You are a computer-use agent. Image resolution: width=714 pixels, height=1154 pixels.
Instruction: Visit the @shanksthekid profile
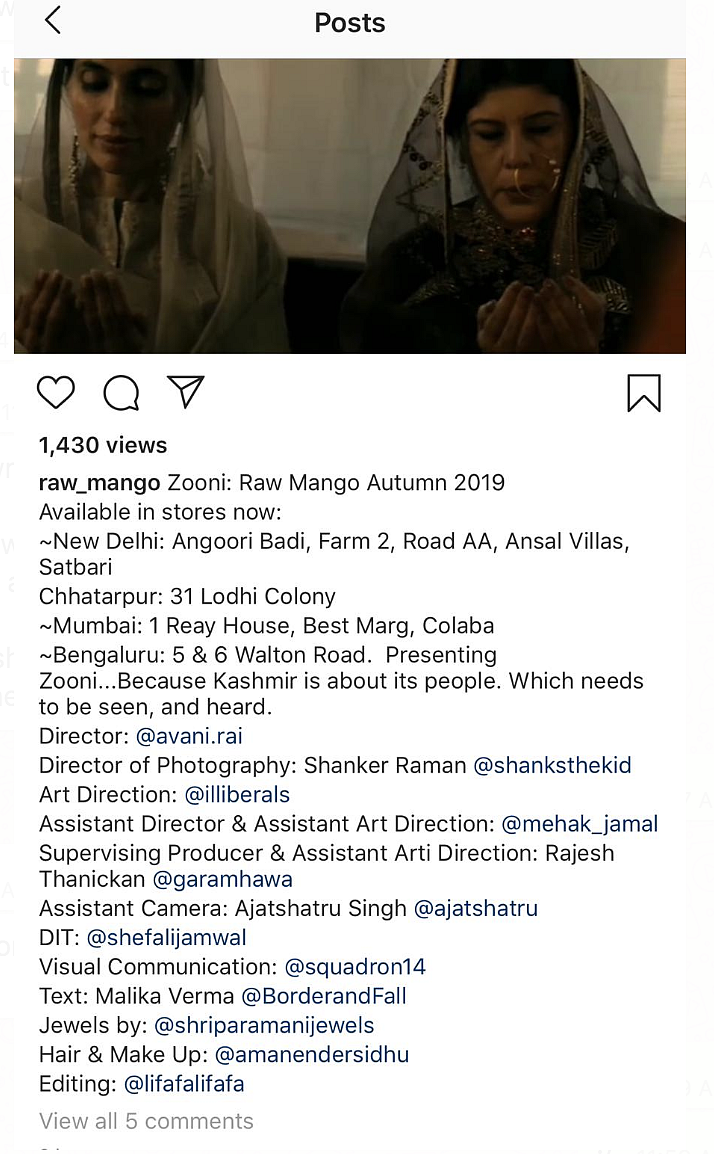point(552,766)
